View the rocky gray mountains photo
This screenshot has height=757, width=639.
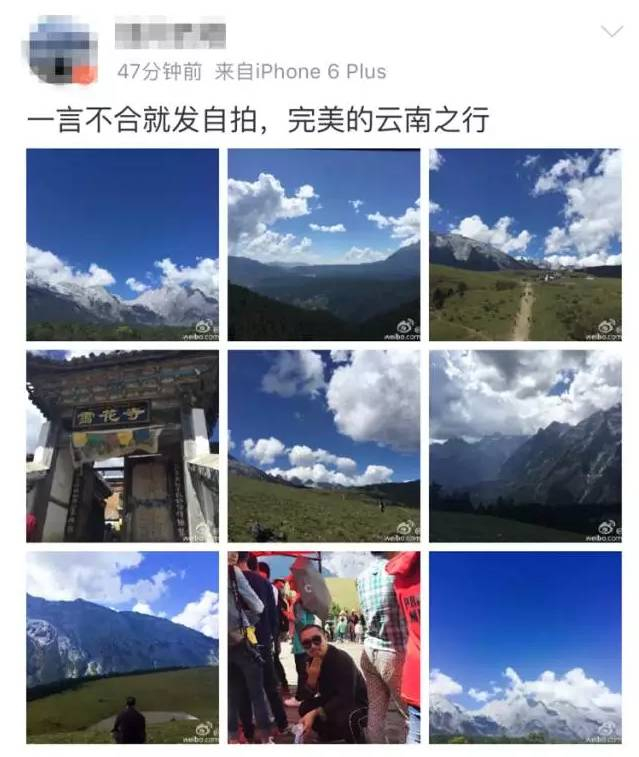click(525, 446)
